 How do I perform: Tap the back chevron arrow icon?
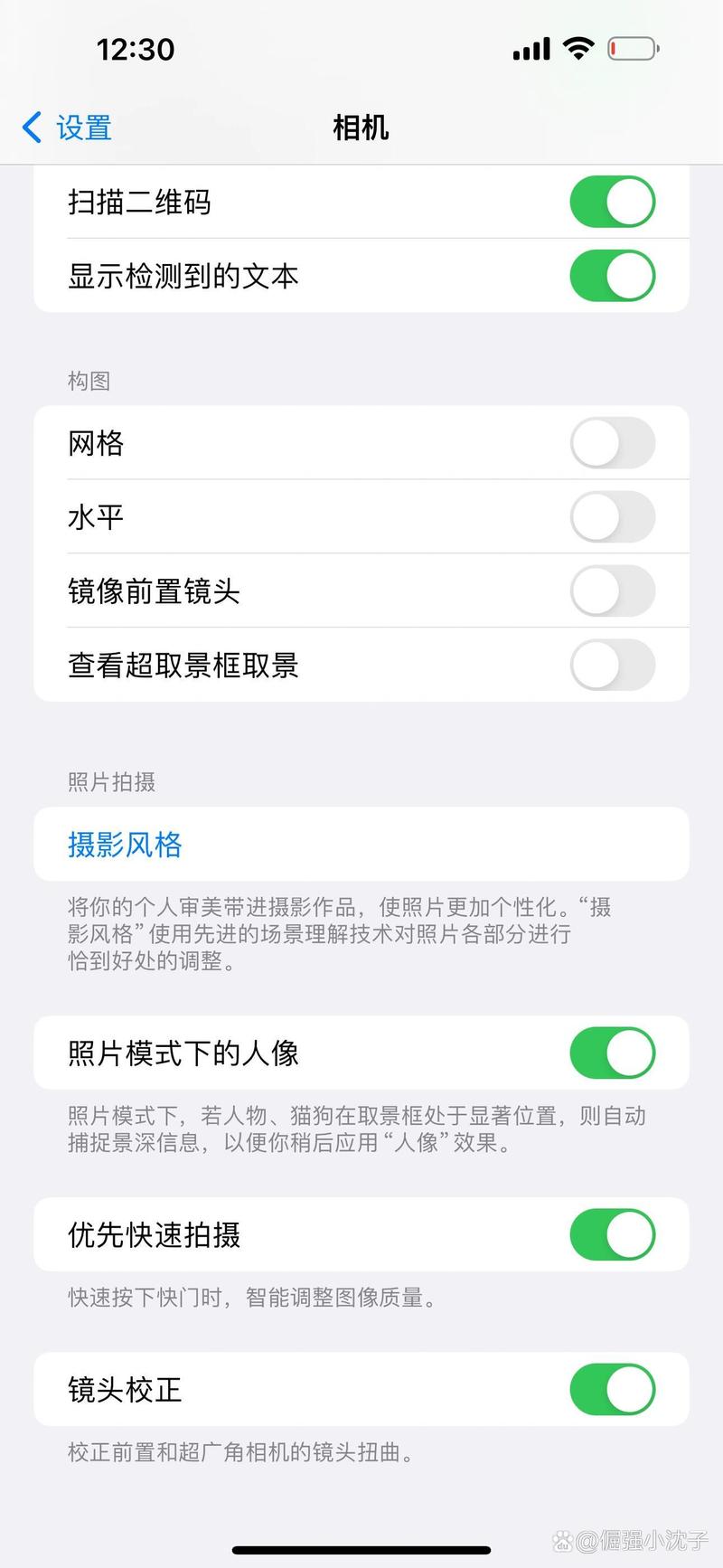point(32,128)
